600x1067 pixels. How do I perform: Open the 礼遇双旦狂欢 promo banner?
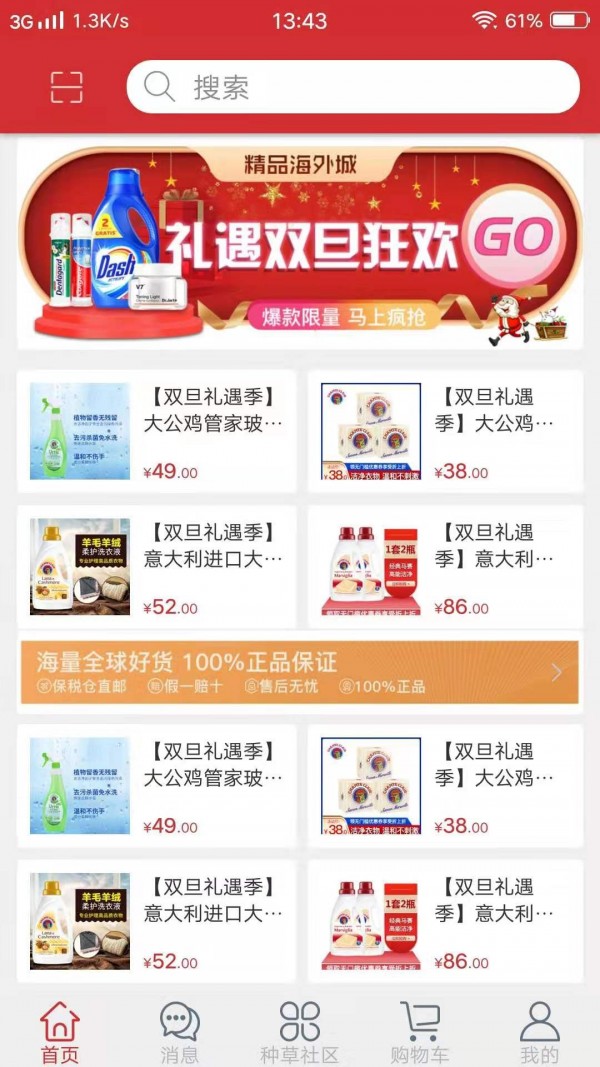pyautogui.click(x=300, y=243)
